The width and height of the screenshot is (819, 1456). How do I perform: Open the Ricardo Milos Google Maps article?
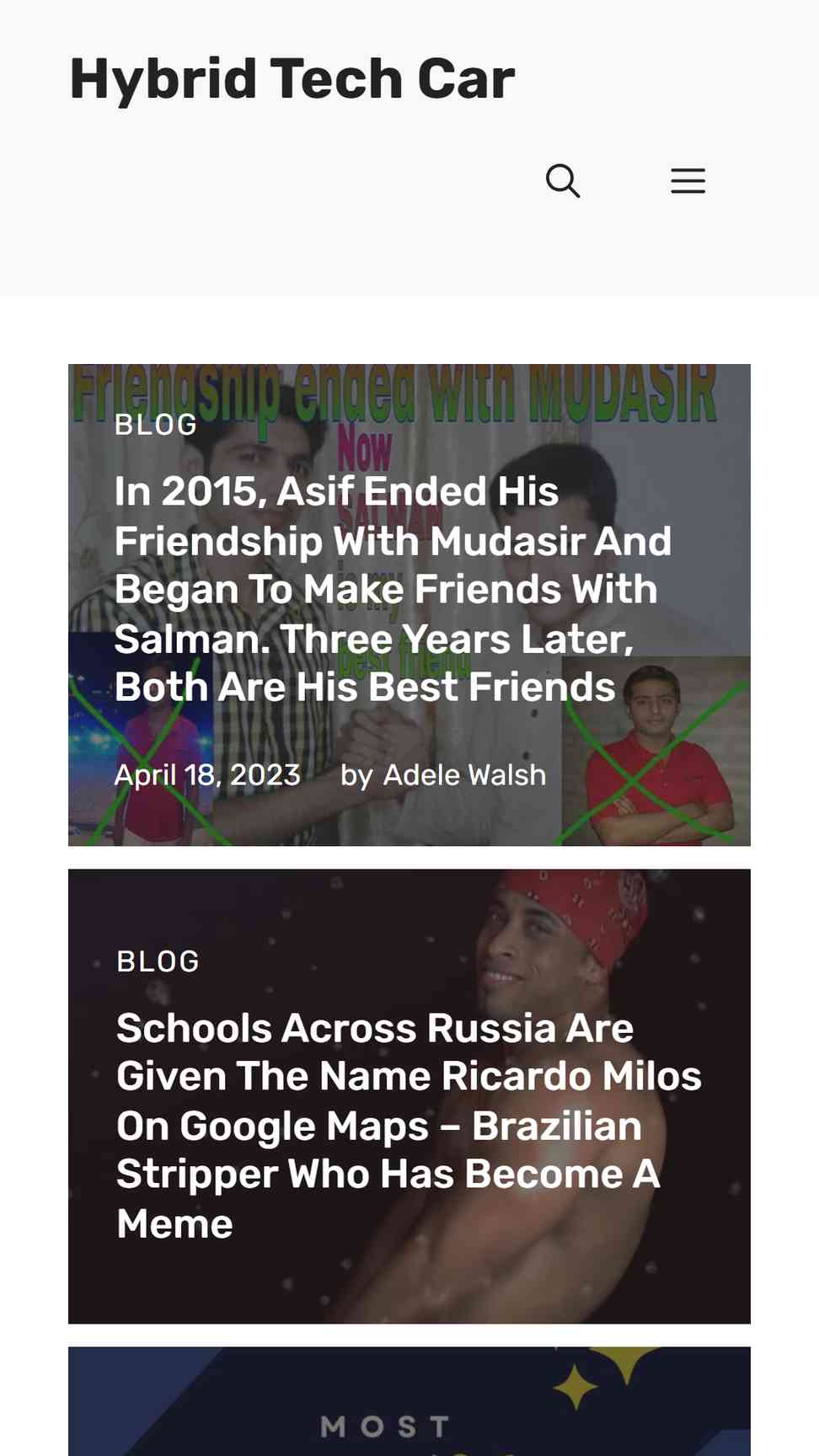click(x=409, y=1126)
